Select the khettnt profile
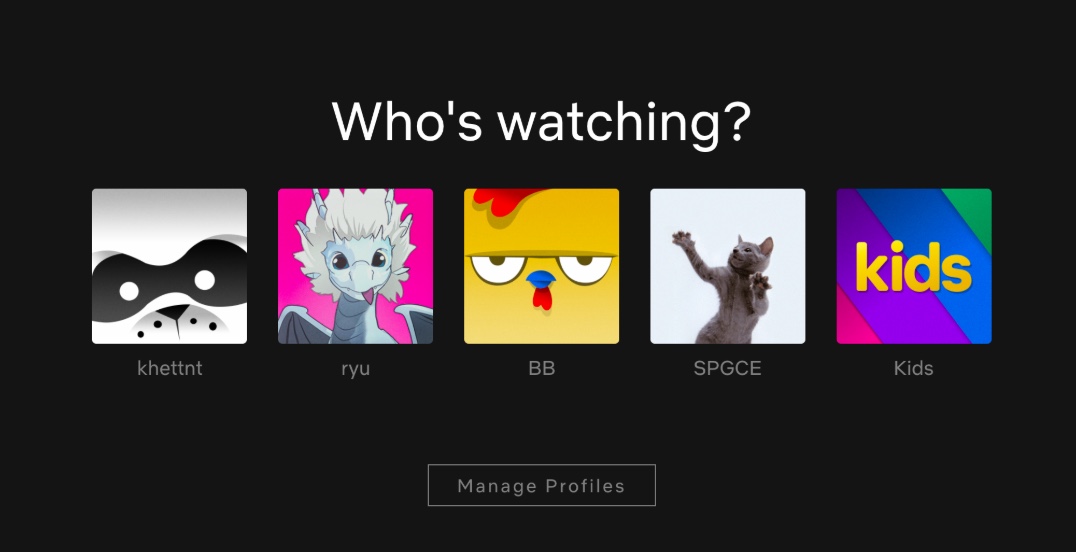The image size is (1076, 552). point(169,266)
